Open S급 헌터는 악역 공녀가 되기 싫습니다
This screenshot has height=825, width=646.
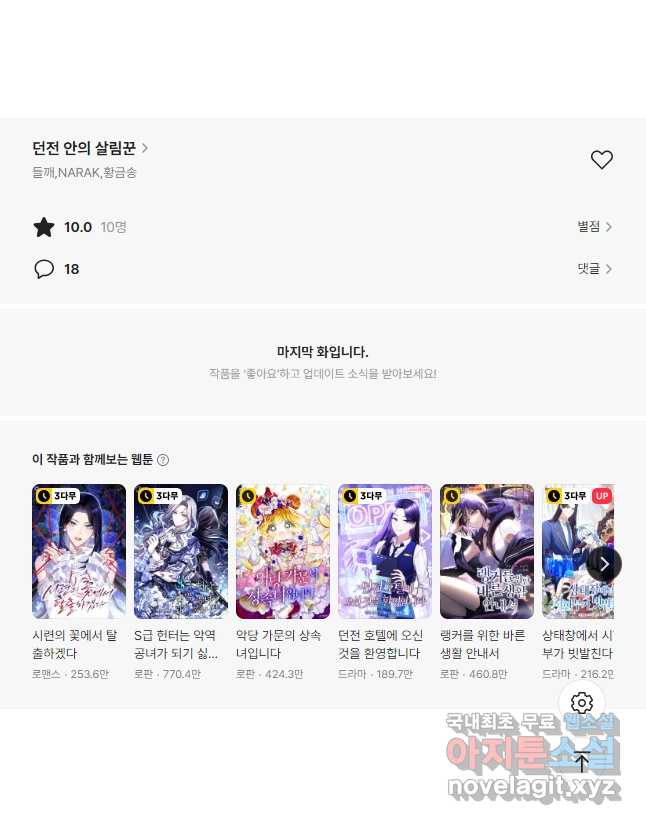[x=181, y=552]
